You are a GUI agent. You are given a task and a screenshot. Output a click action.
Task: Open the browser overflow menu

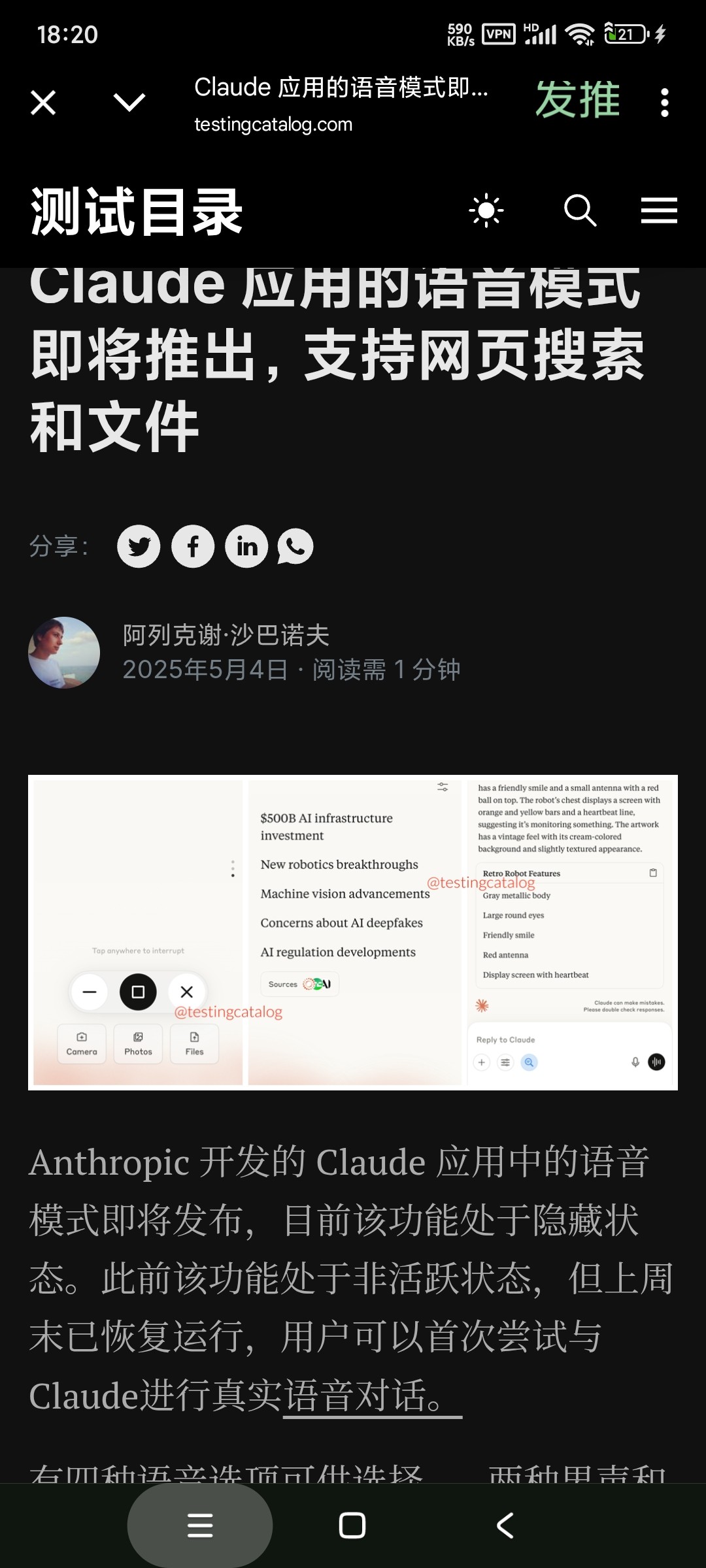[664, 103]
